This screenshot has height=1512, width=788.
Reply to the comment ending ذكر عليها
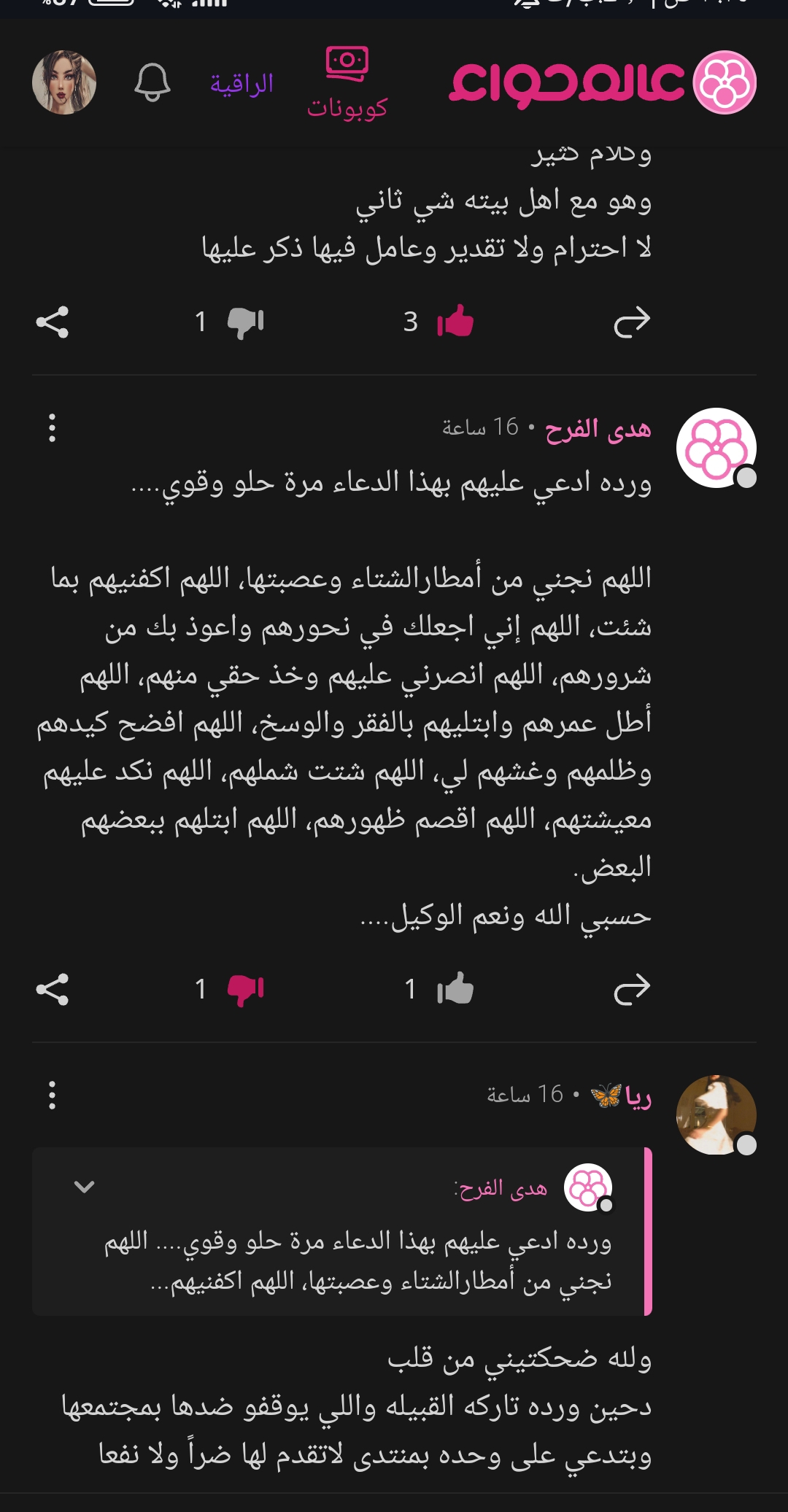click(x=632, y=322)
